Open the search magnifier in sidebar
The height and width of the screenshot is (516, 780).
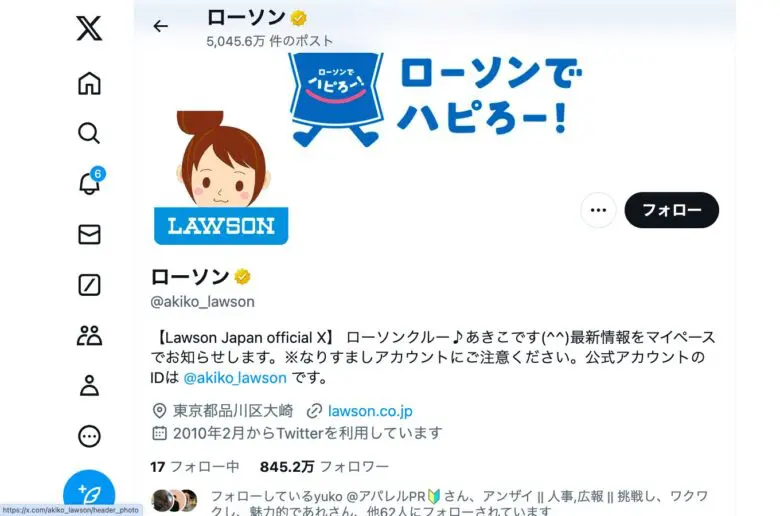(89, 133)
